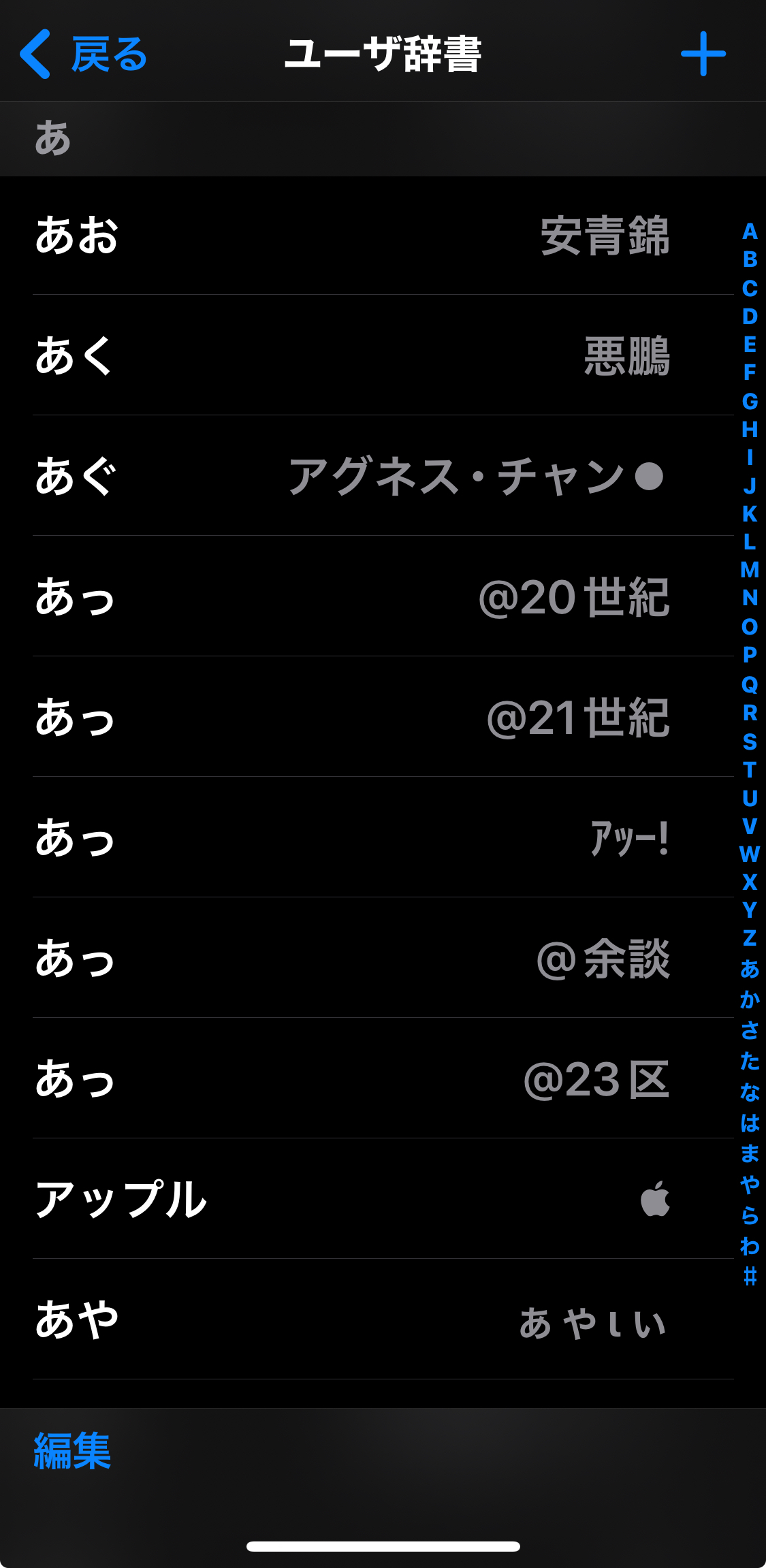Image resolution: width=766 pixels, height=1568 pixels.
Task: Jump to section M in the index
Action: point(750,569)
